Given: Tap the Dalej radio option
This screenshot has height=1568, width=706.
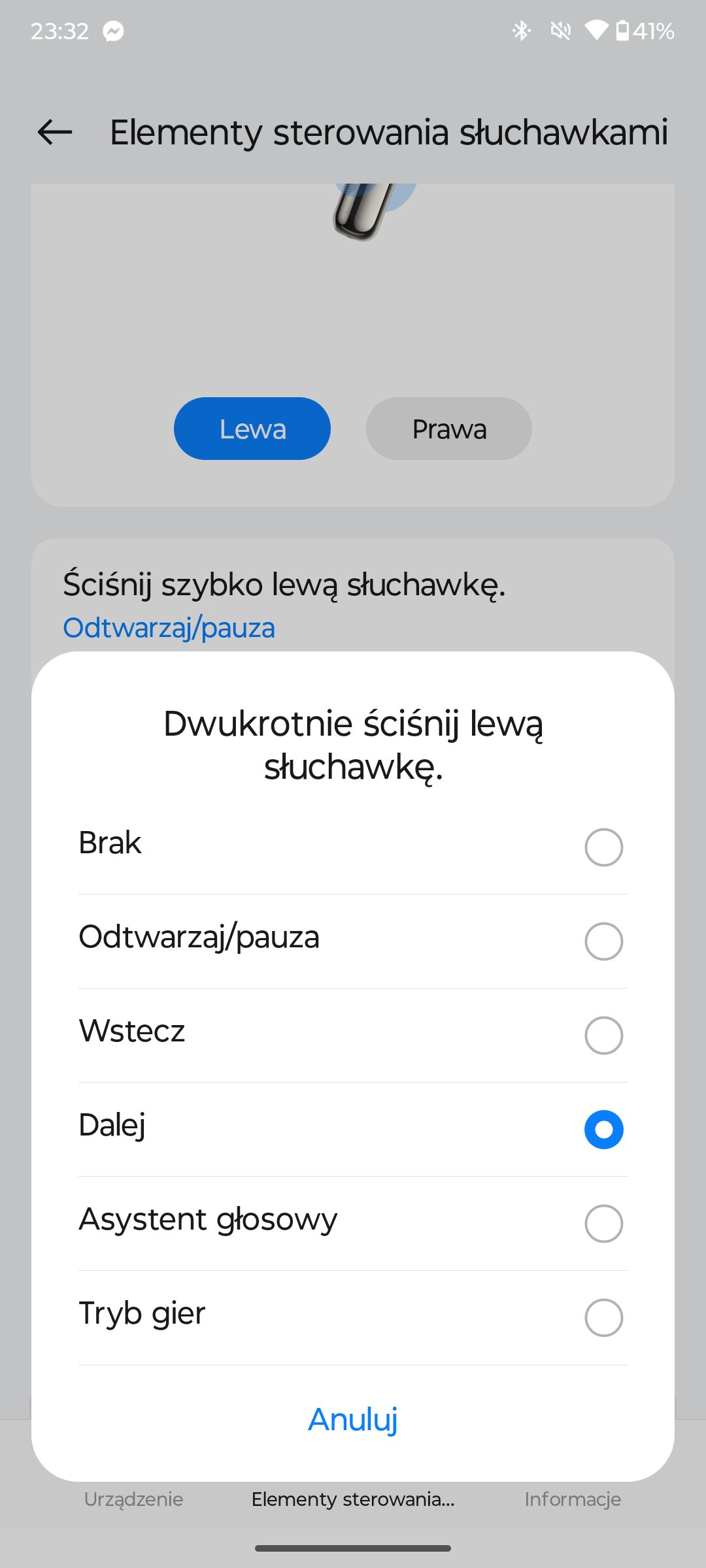Looking at the screenshot, I should click(353, 1129).
